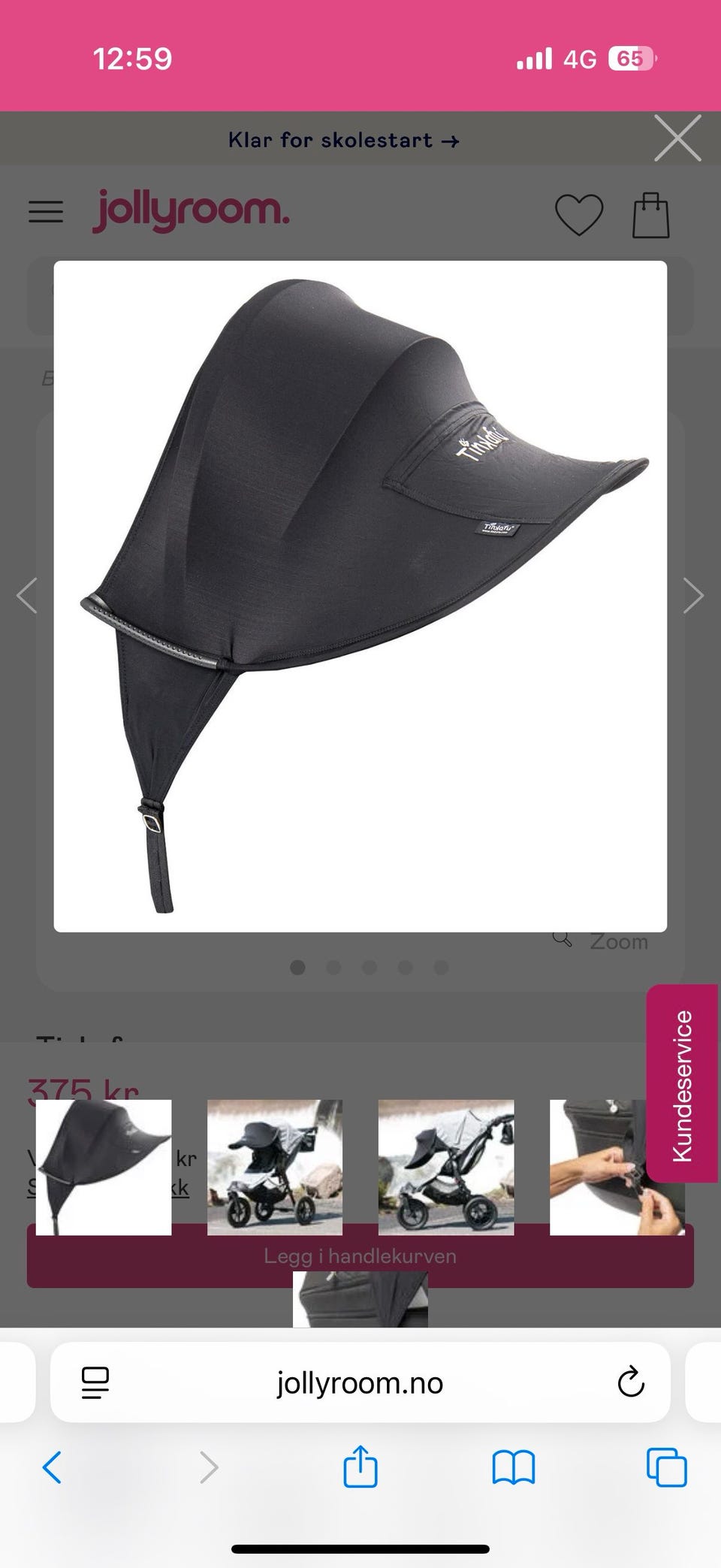Go back to the previous page
This screenshot has width=721, height=1568.
click(x=52, y=1467)
